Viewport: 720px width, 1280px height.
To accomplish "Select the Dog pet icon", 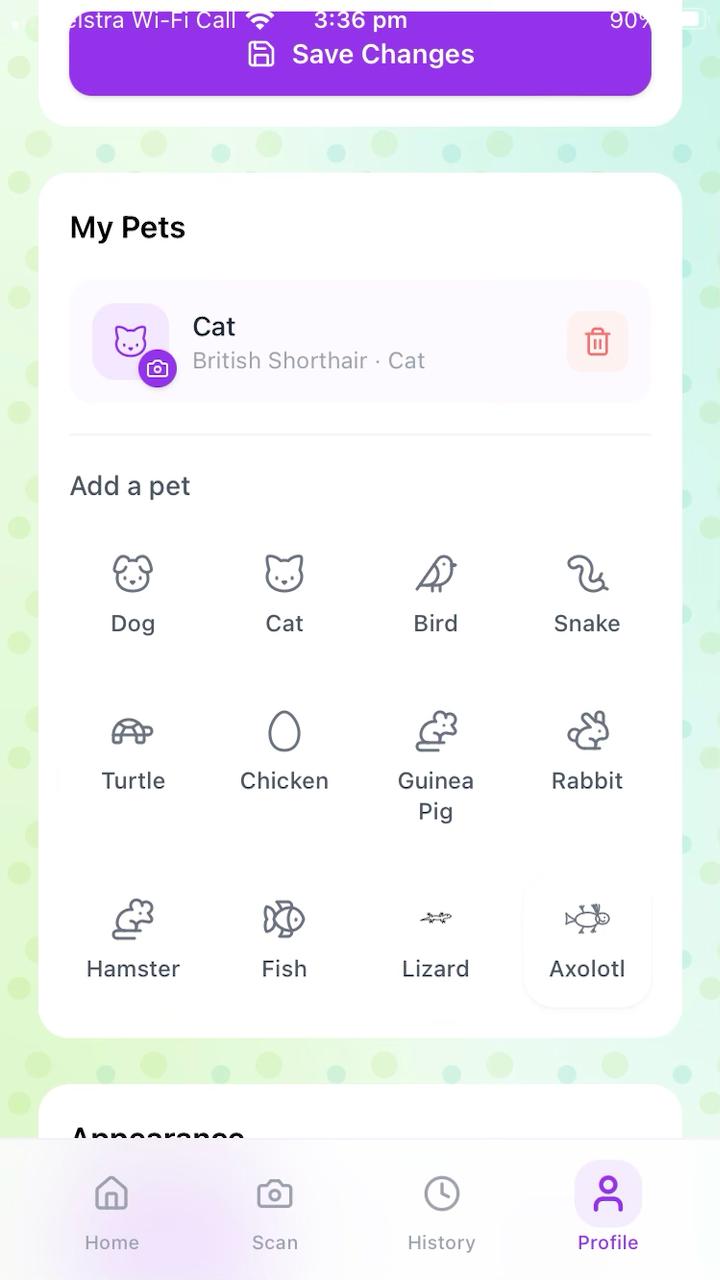I will pos(133,590).
